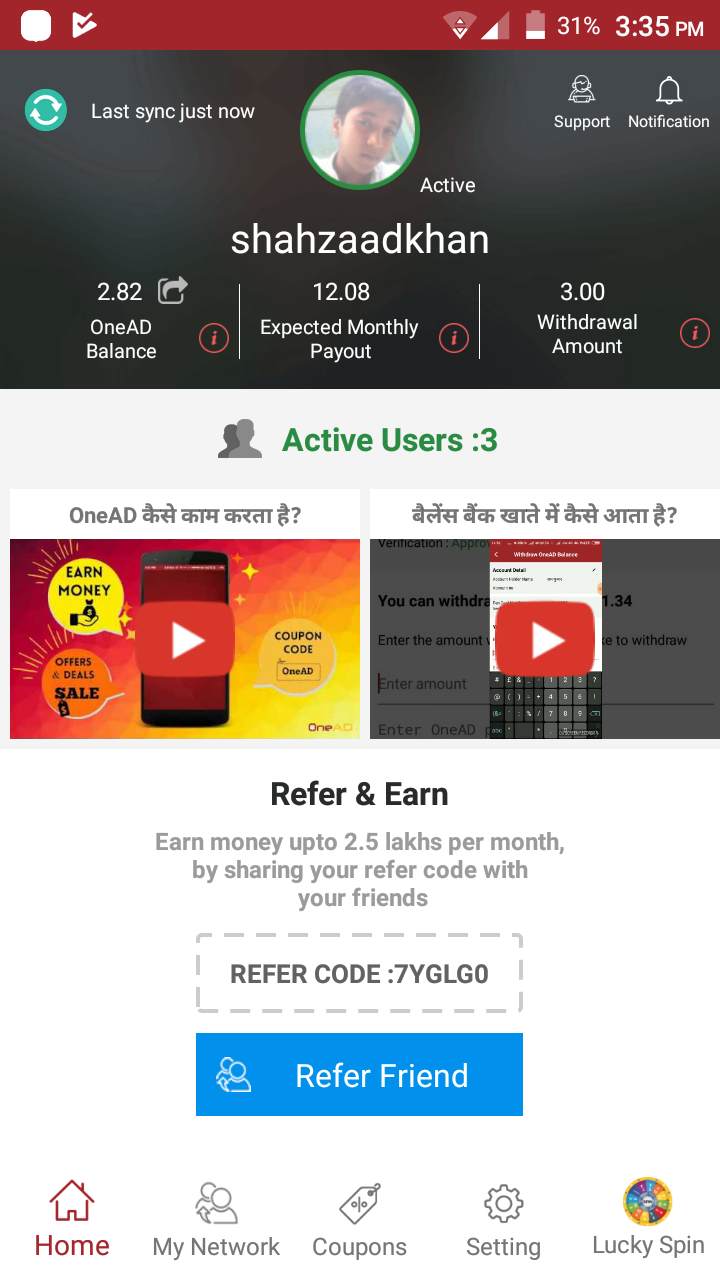The image size is (720, 1280).
Task: View info about Expected Monthly Payout
Action: (454, 339)
